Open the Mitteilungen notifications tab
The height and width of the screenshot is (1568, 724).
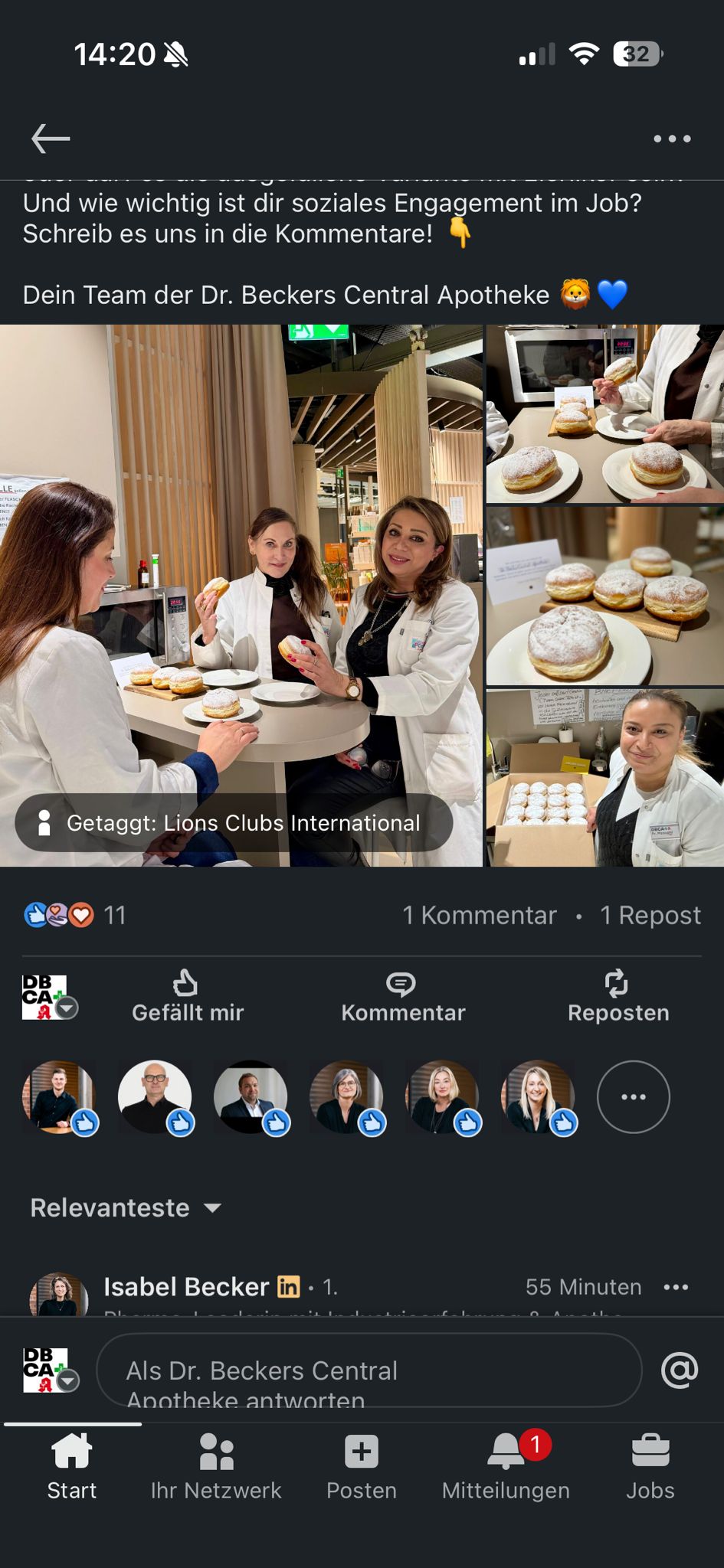pyautogui.click(x=506, y=1468)
